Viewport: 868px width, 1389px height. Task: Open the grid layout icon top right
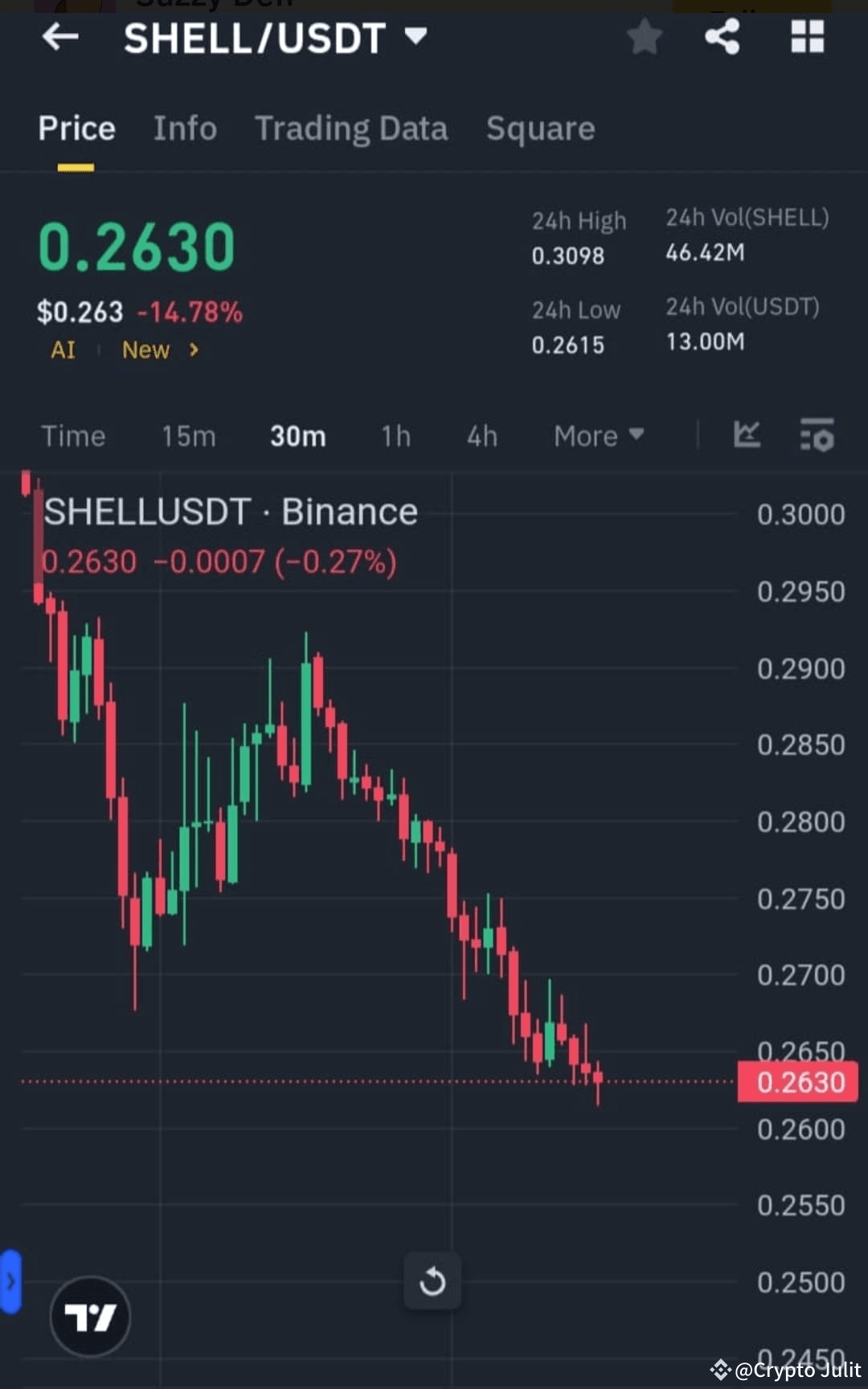pyautogui.click(x=806, y=36)
